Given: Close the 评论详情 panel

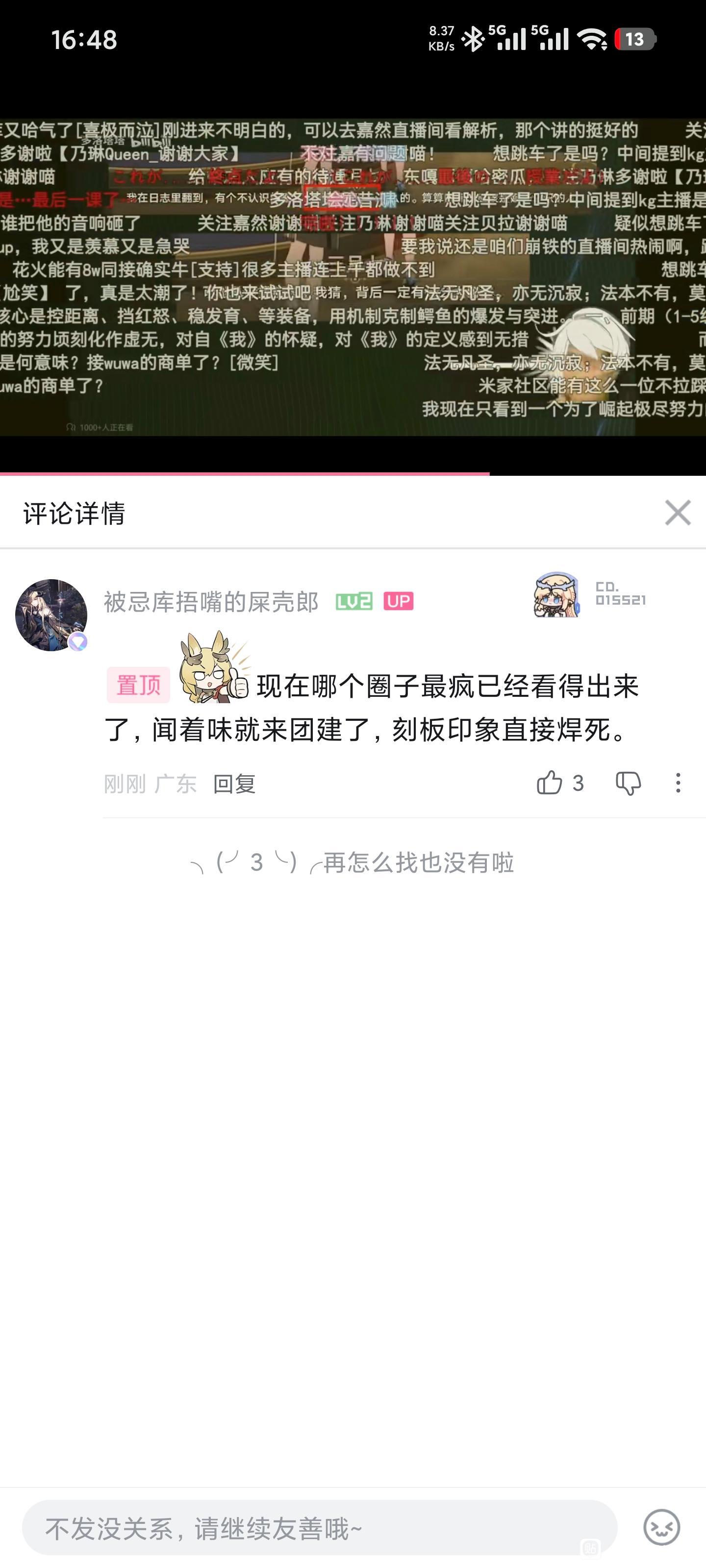Looking at the screenshot, I should [x=678, y=513].
